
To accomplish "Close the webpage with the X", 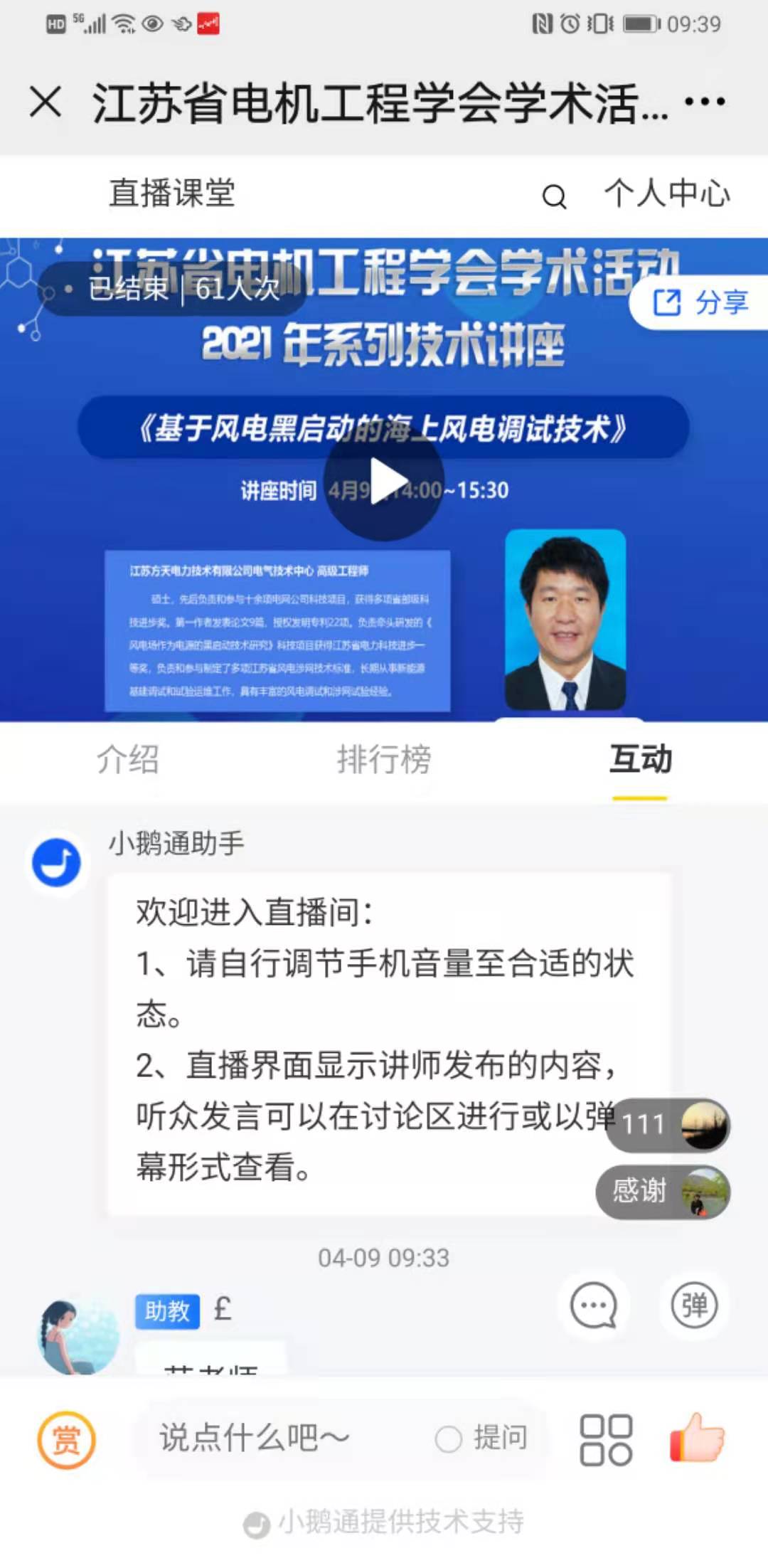I will pyautogui.click(x=46, y=102).
